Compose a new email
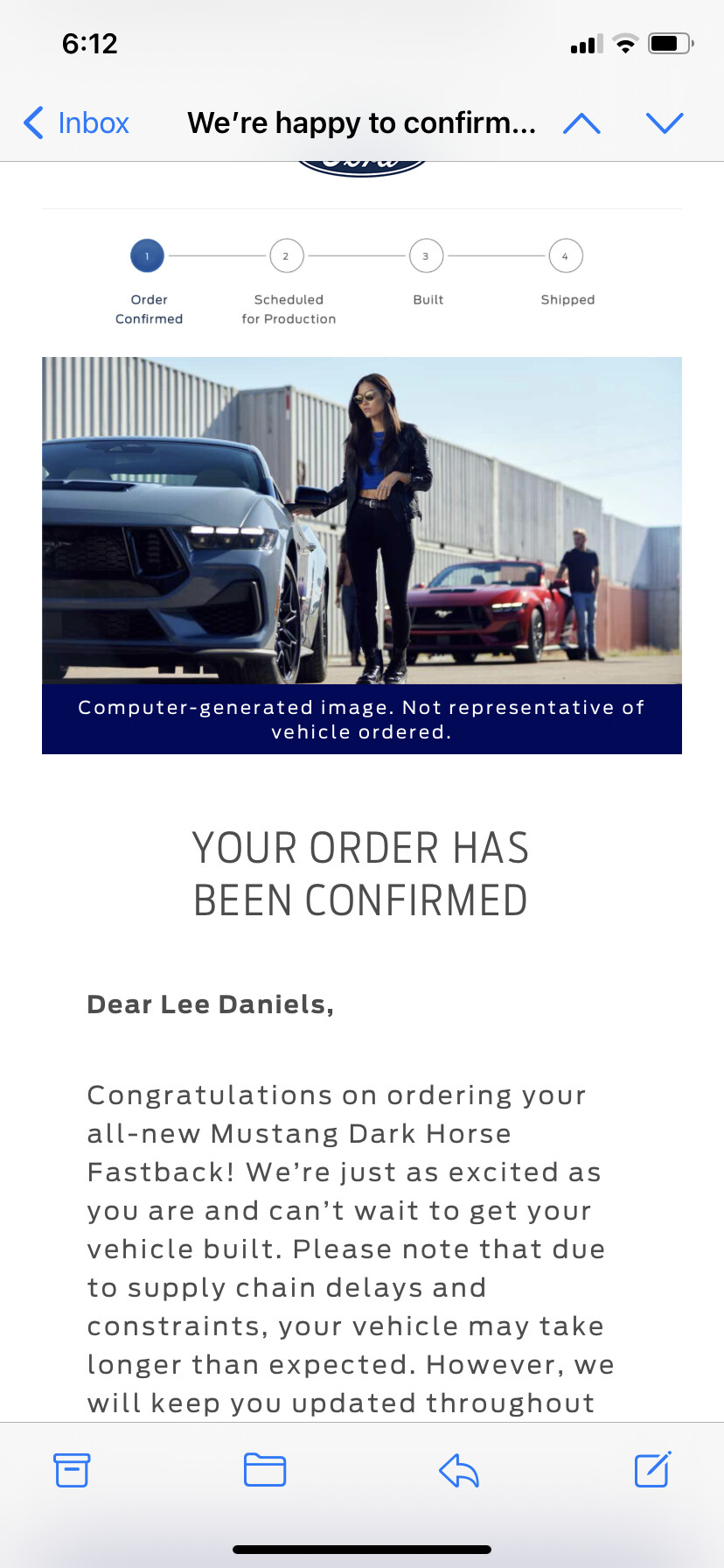 tap(652, 1469)
